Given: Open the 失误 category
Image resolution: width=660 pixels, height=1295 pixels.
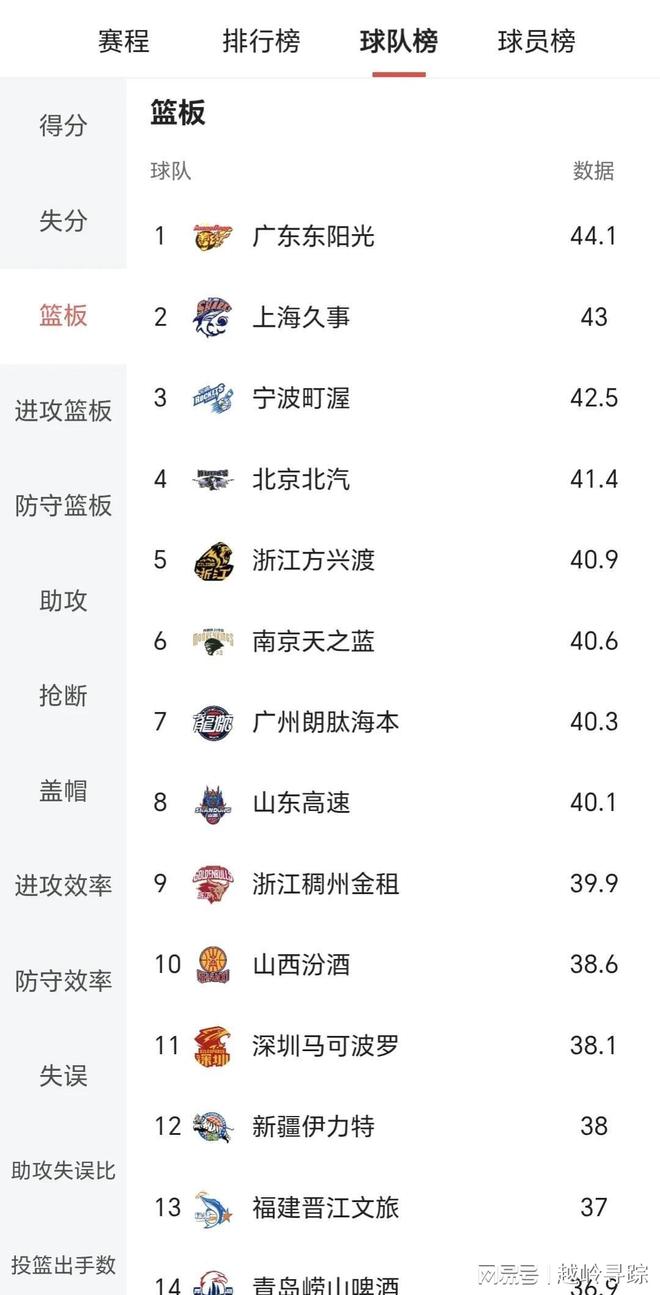Looking at the screenshot, I should 63,1076.
